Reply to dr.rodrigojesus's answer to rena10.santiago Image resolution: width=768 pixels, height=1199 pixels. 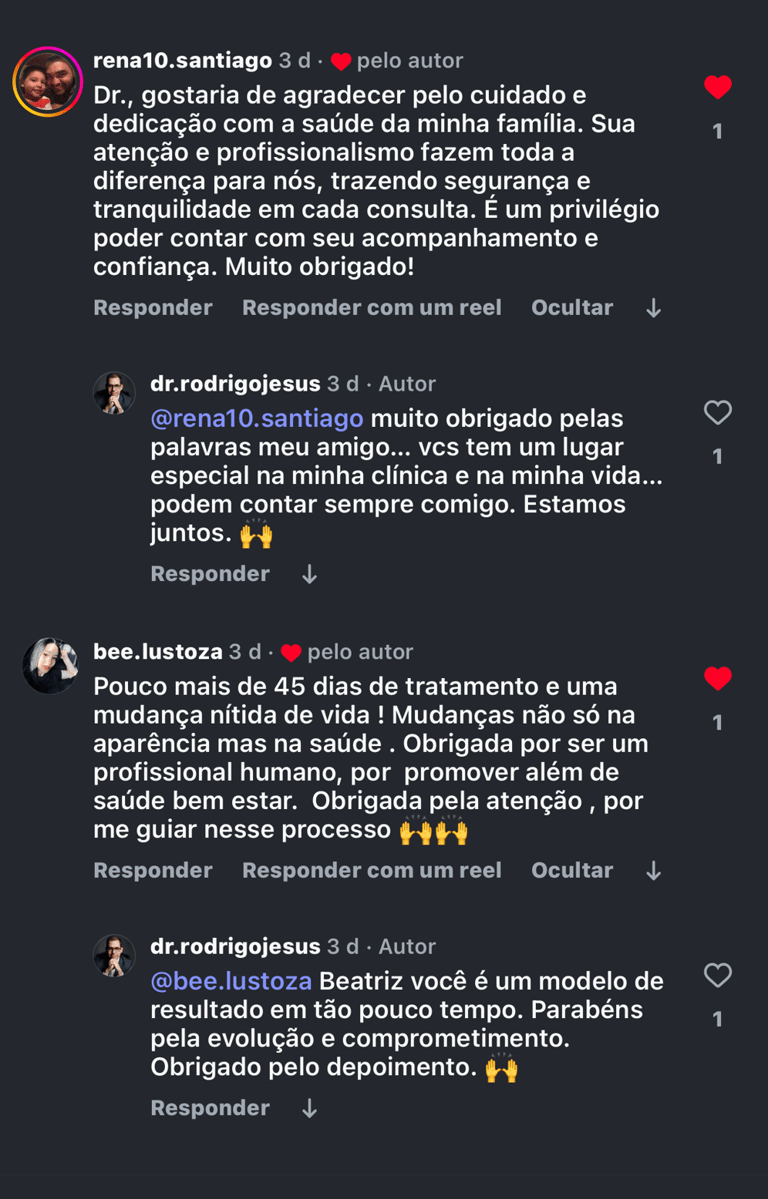pyautogui.click(x=210, y=574)
